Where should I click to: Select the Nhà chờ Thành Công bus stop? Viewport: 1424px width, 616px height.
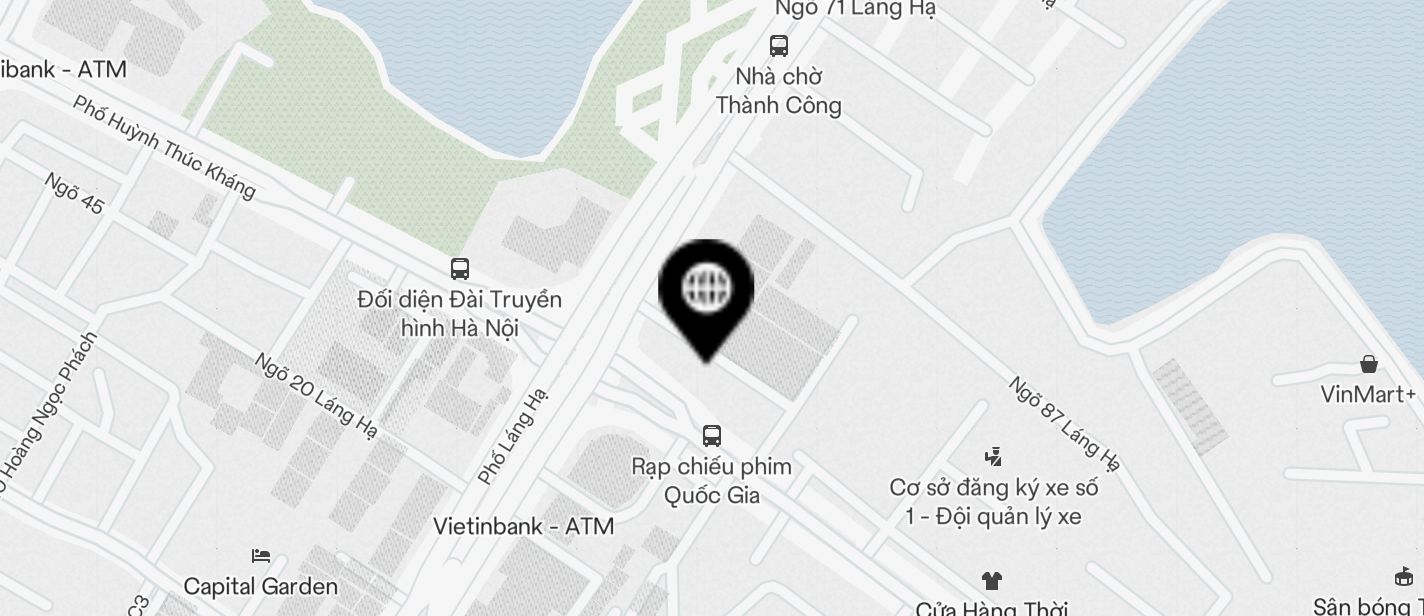(x=779, y=46)
